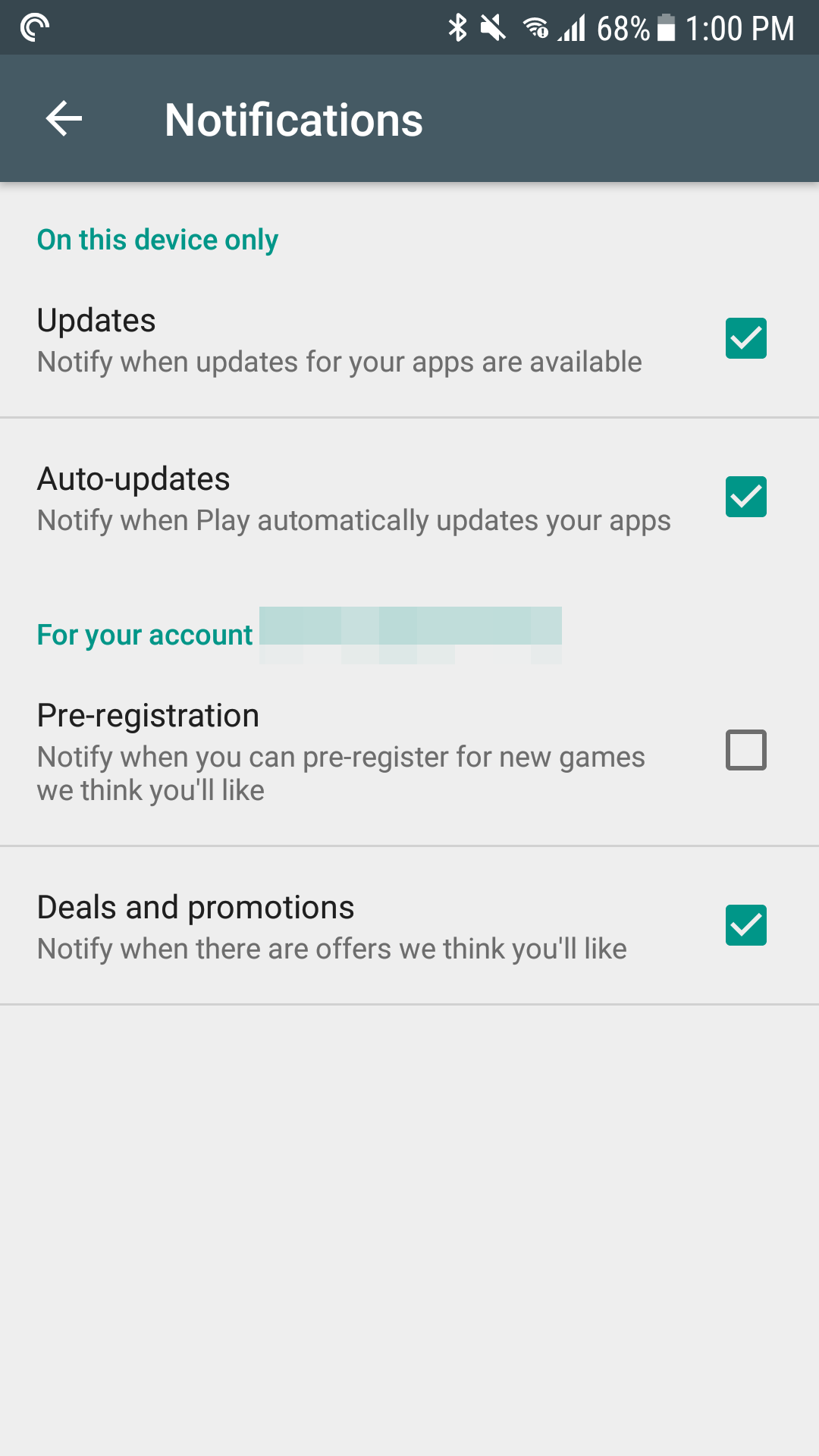Screen dimensions: 819x1456
Task: Tap the Bluetooth status bar icon
Action: (458, 27)
